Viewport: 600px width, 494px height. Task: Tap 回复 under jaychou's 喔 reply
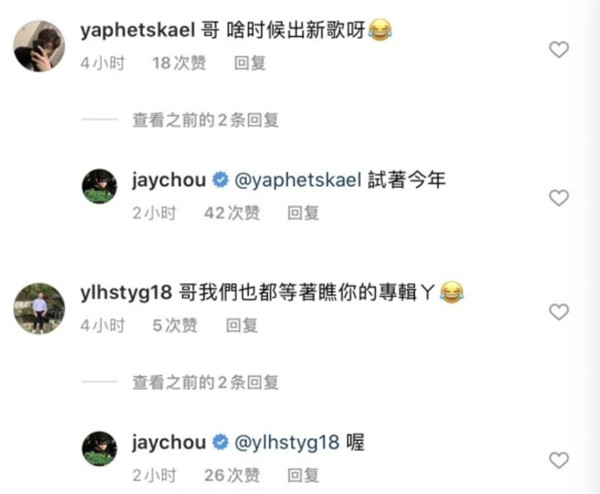click(303, 473)
